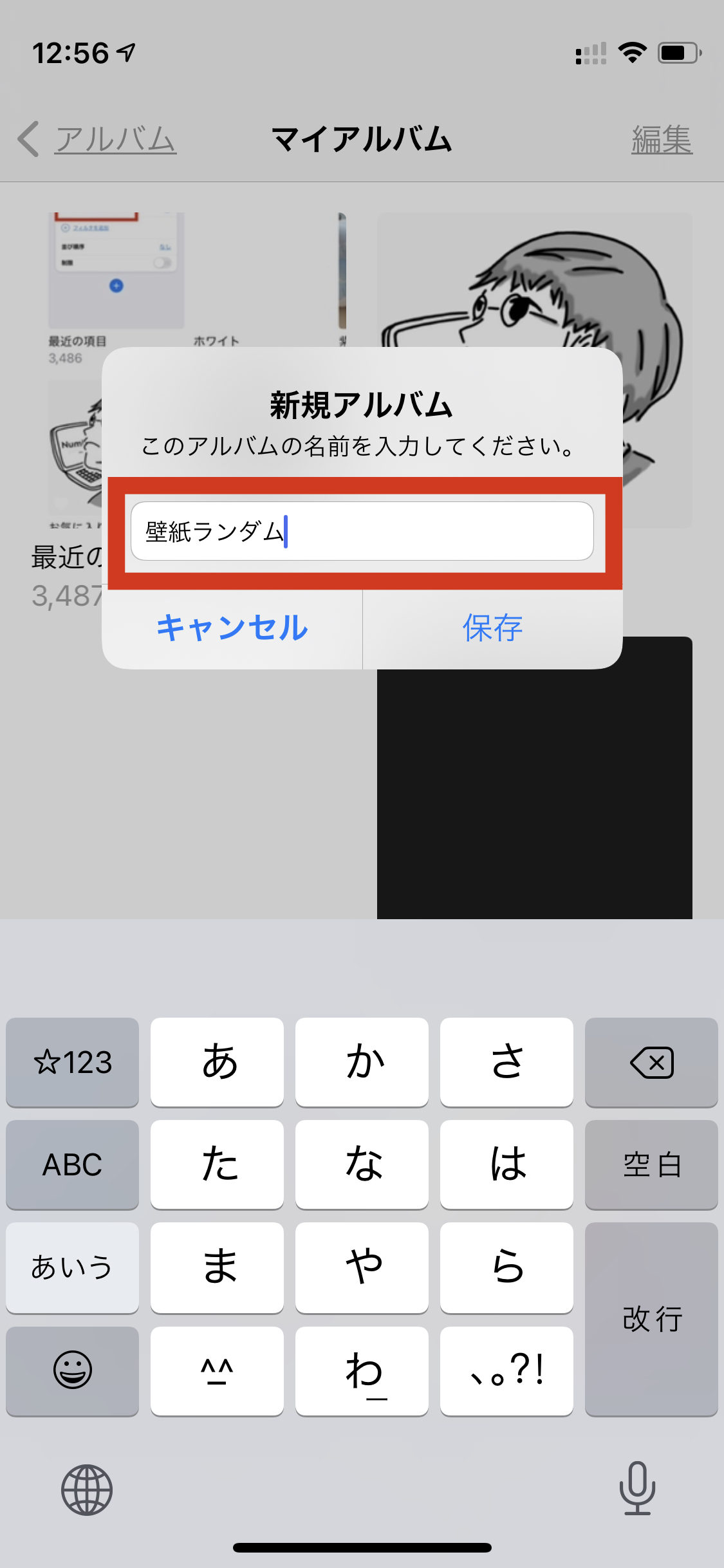Delete a character with the backspace key
The image size is (724, 1568).
651,1062
